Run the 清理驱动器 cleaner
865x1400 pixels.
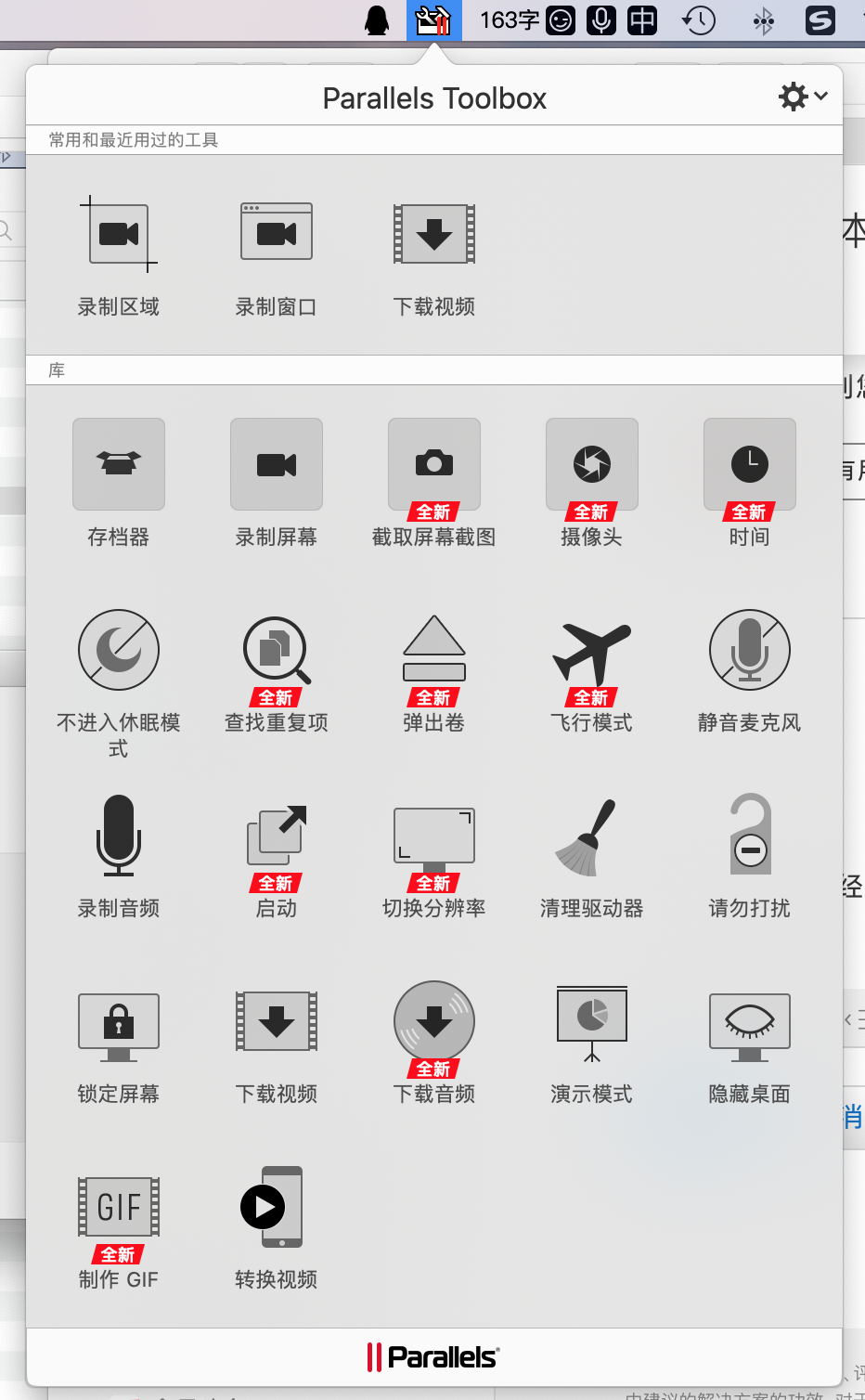(x=592, y=836)
